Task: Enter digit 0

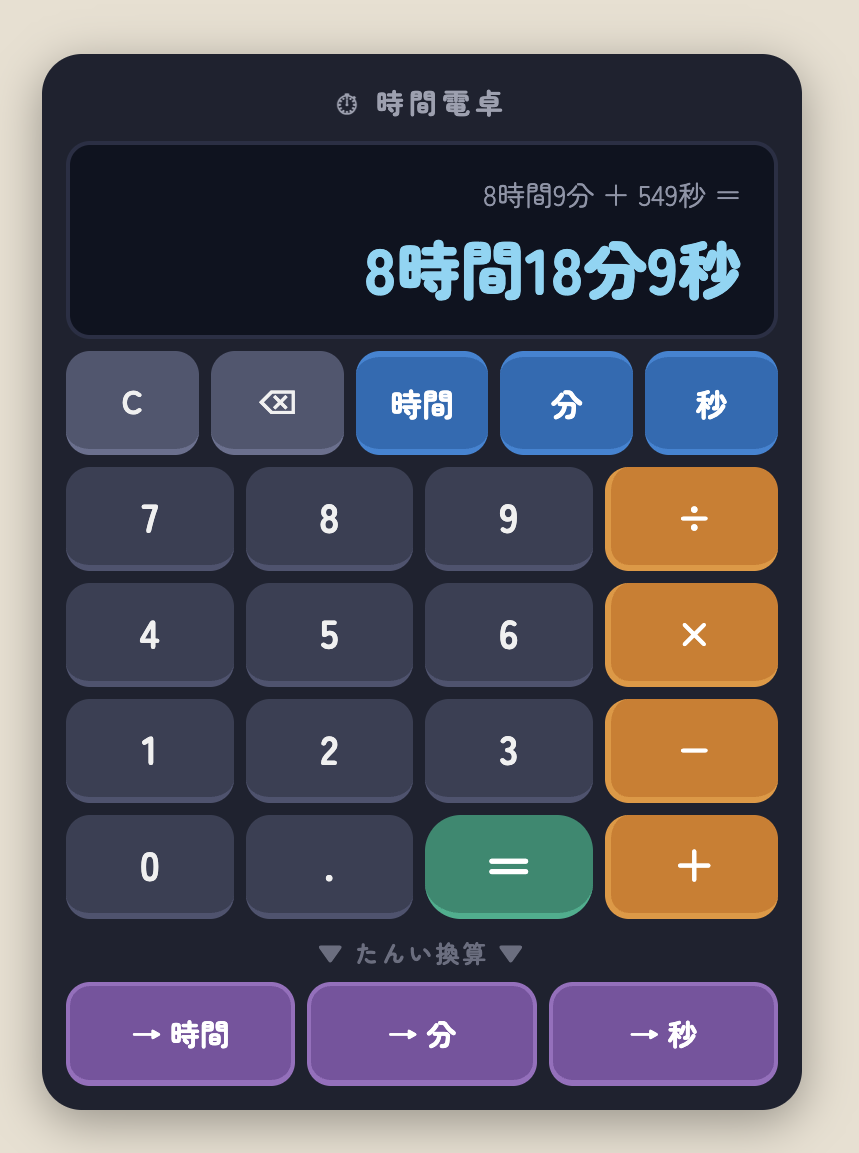Action: 150,866
